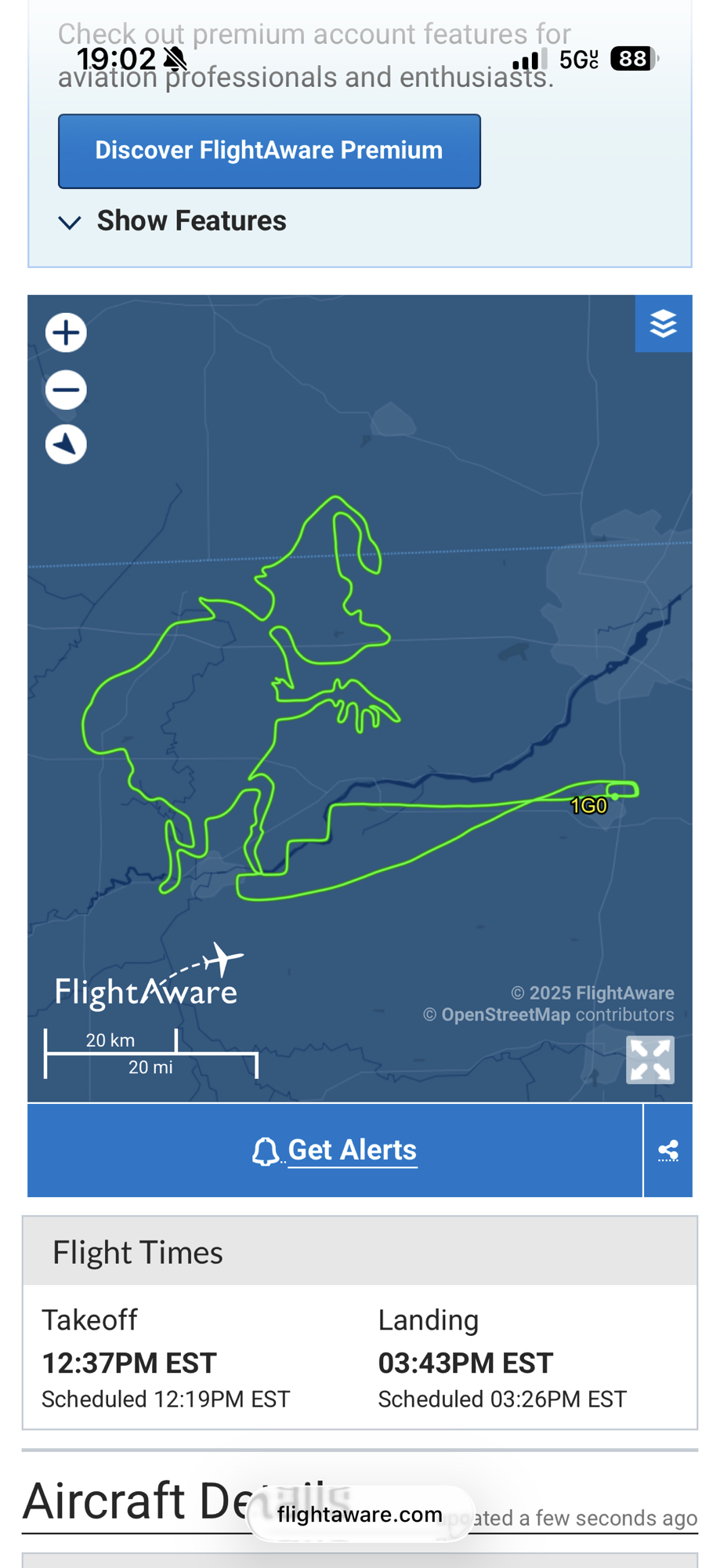Tap Discover FlightAware Premium button
This screenshot has height=1568, width=720.
(x=269, y=151)
